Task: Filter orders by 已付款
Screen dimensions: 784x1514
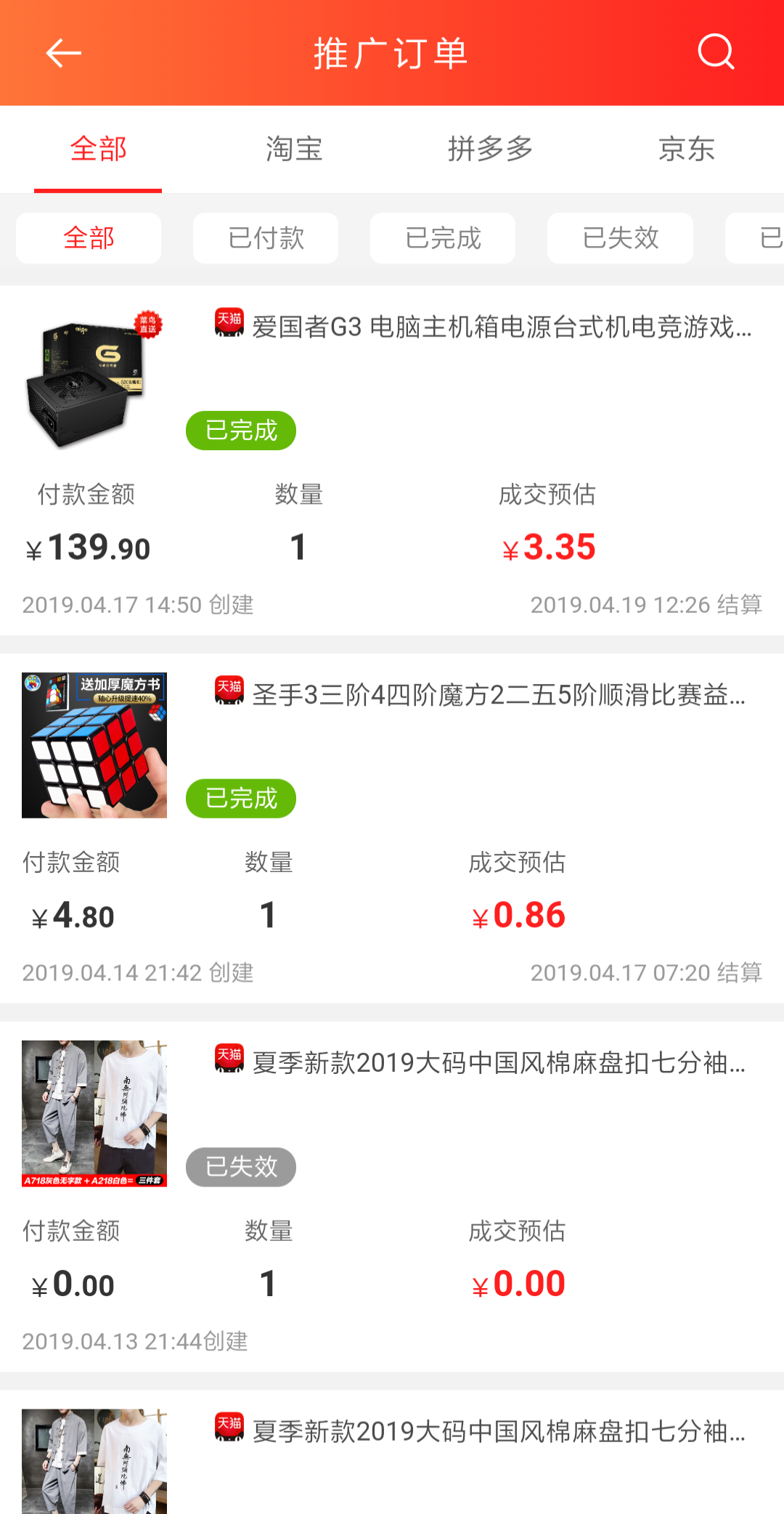Action: (x=266, y=238)
